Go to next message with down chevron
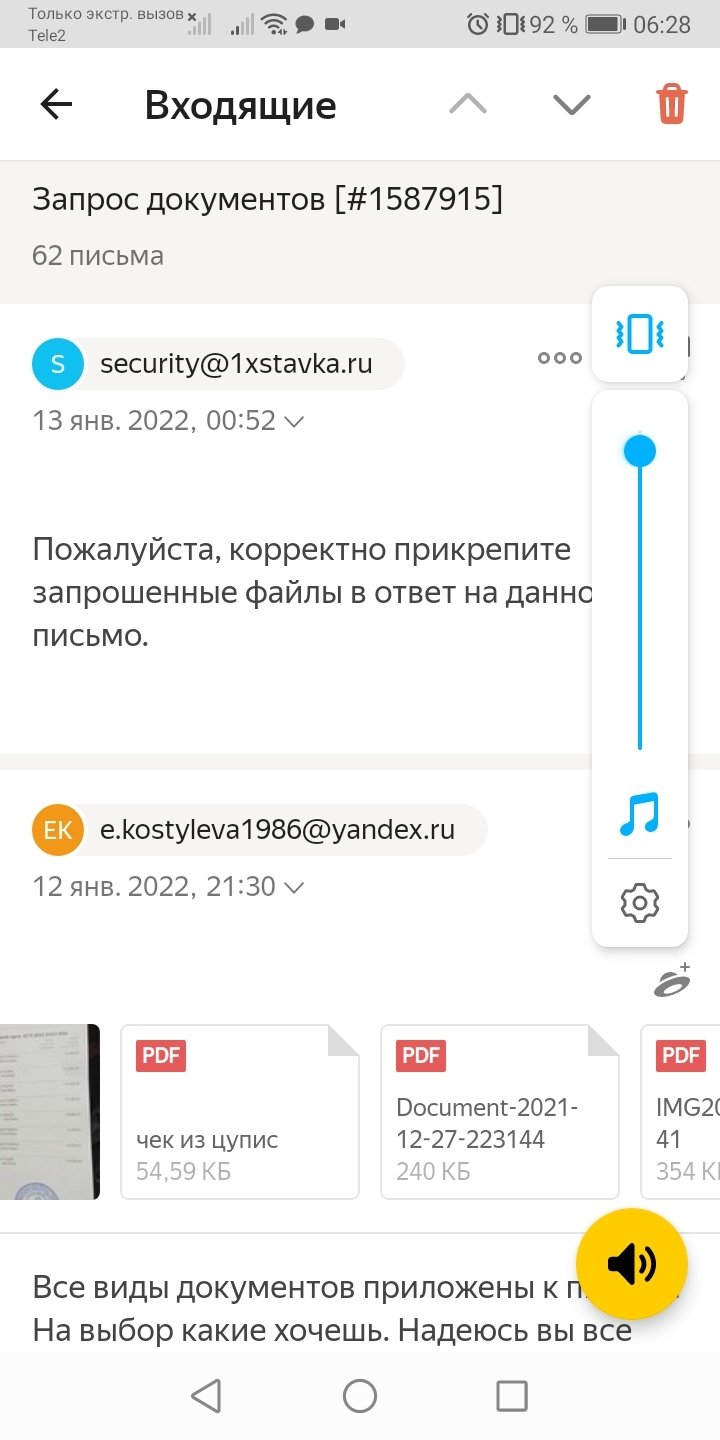 (x=571, y=105)
